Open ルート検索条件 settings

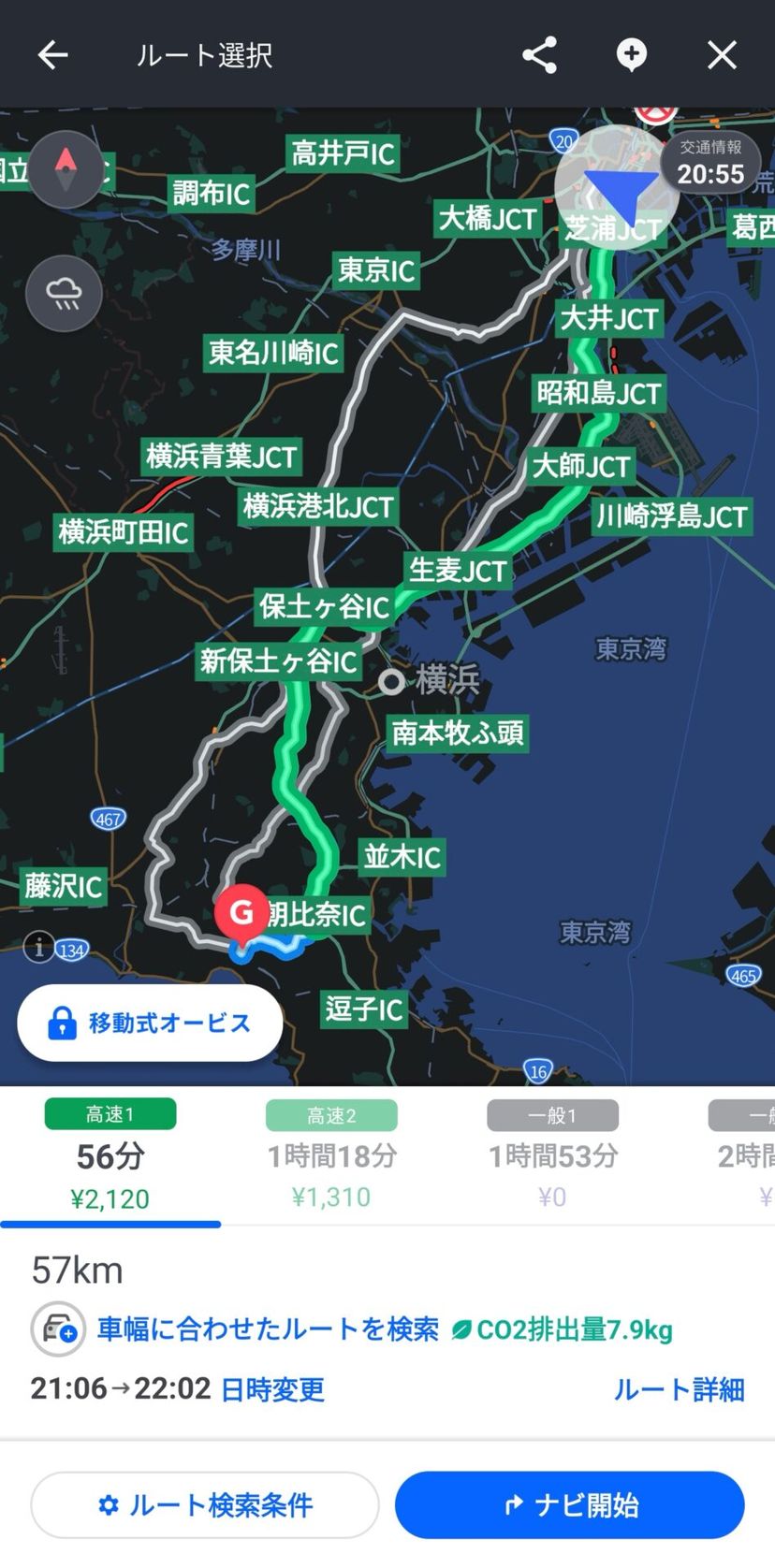205,1504
